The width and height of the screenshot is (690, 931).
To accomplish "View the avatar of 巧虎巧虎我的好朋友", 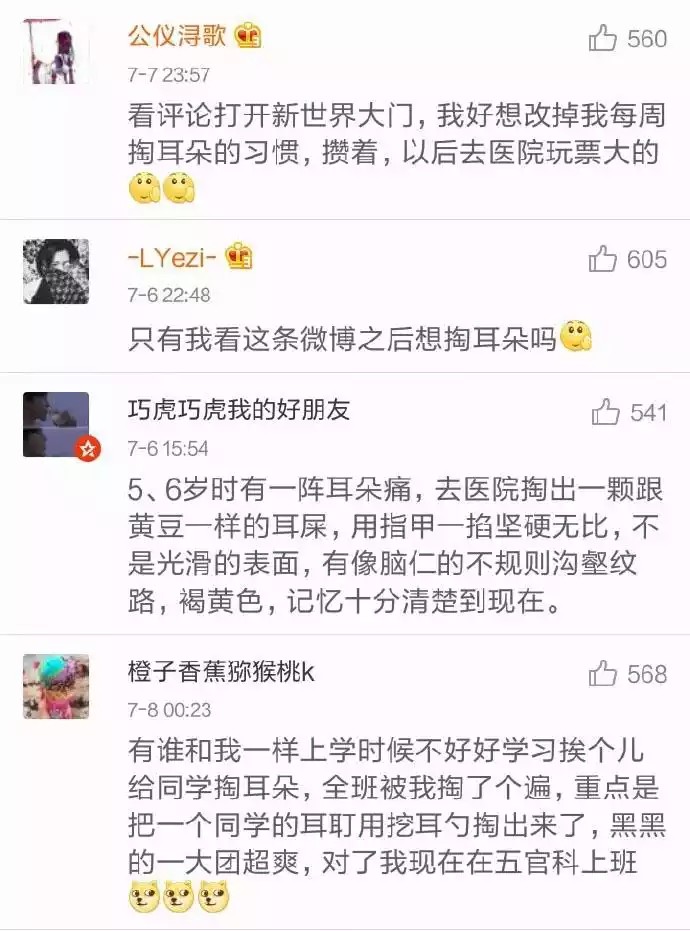I will coord(55,424).
